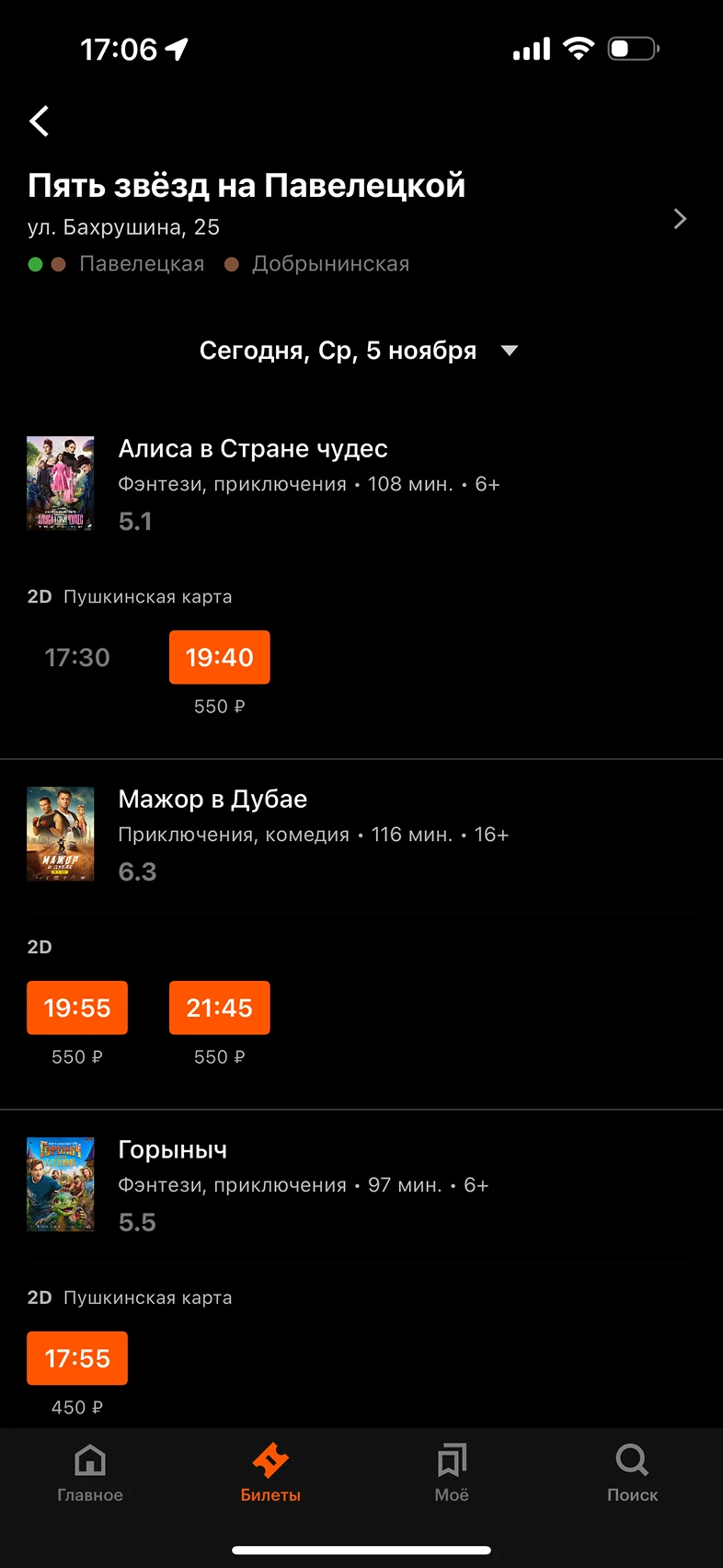This screenshot has height=1568, width=723.
Task: Go back to the previous screen
Action: tap(40, 121)
